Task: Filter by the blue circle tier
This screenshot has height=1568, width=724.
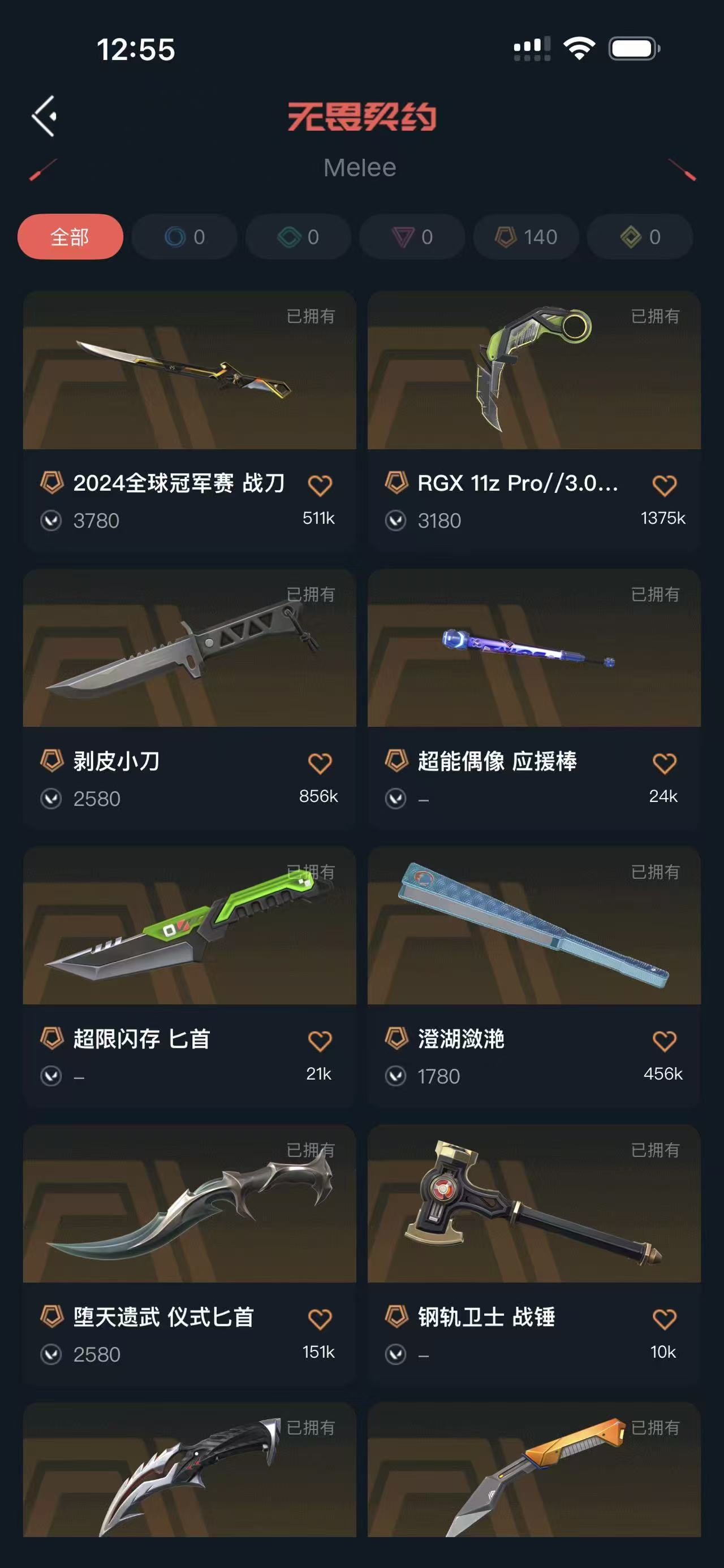Action: (184, 237)
